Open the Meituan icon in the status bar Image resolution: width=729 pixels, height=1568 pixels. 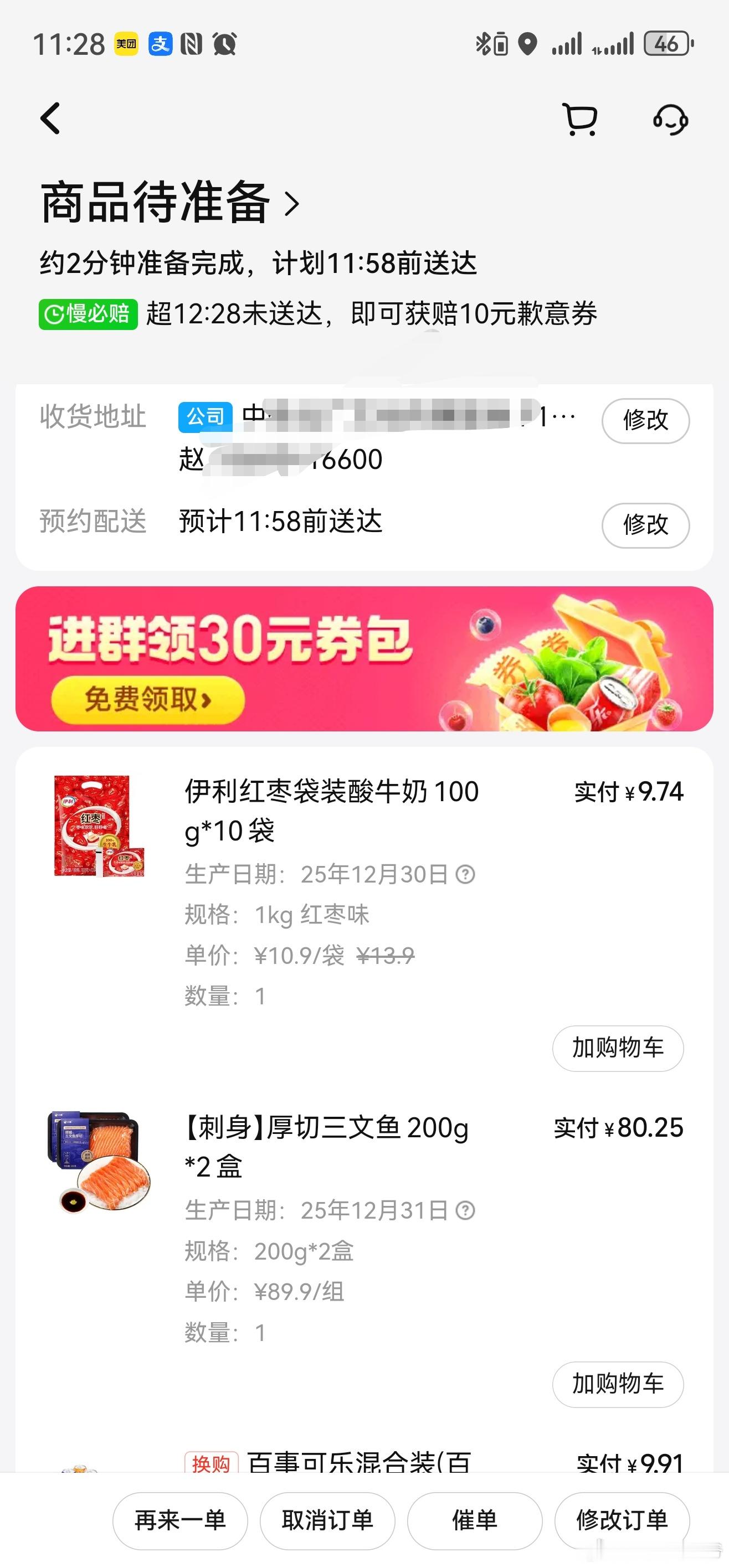coord(128,43)
